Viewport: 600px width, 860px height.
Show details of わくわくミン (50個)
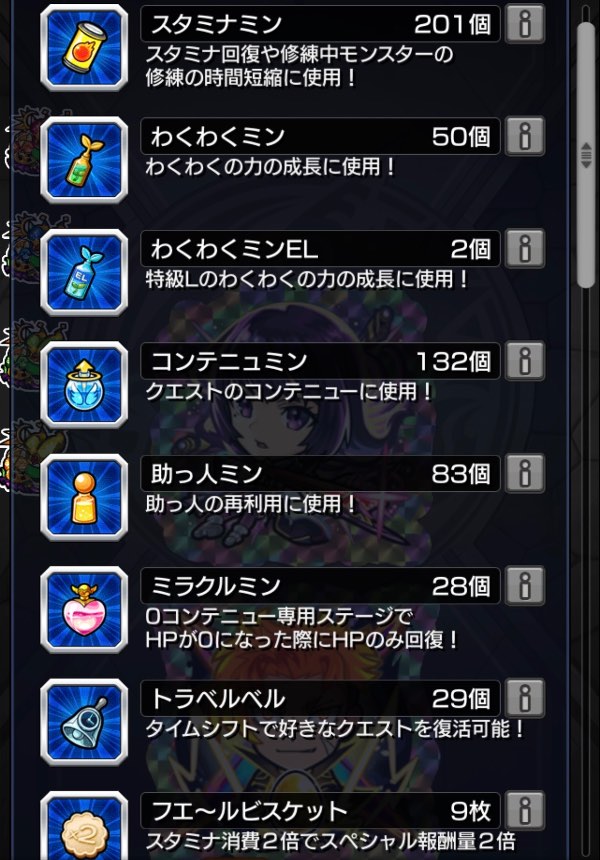pyautogui.click(x=524, y=135)
